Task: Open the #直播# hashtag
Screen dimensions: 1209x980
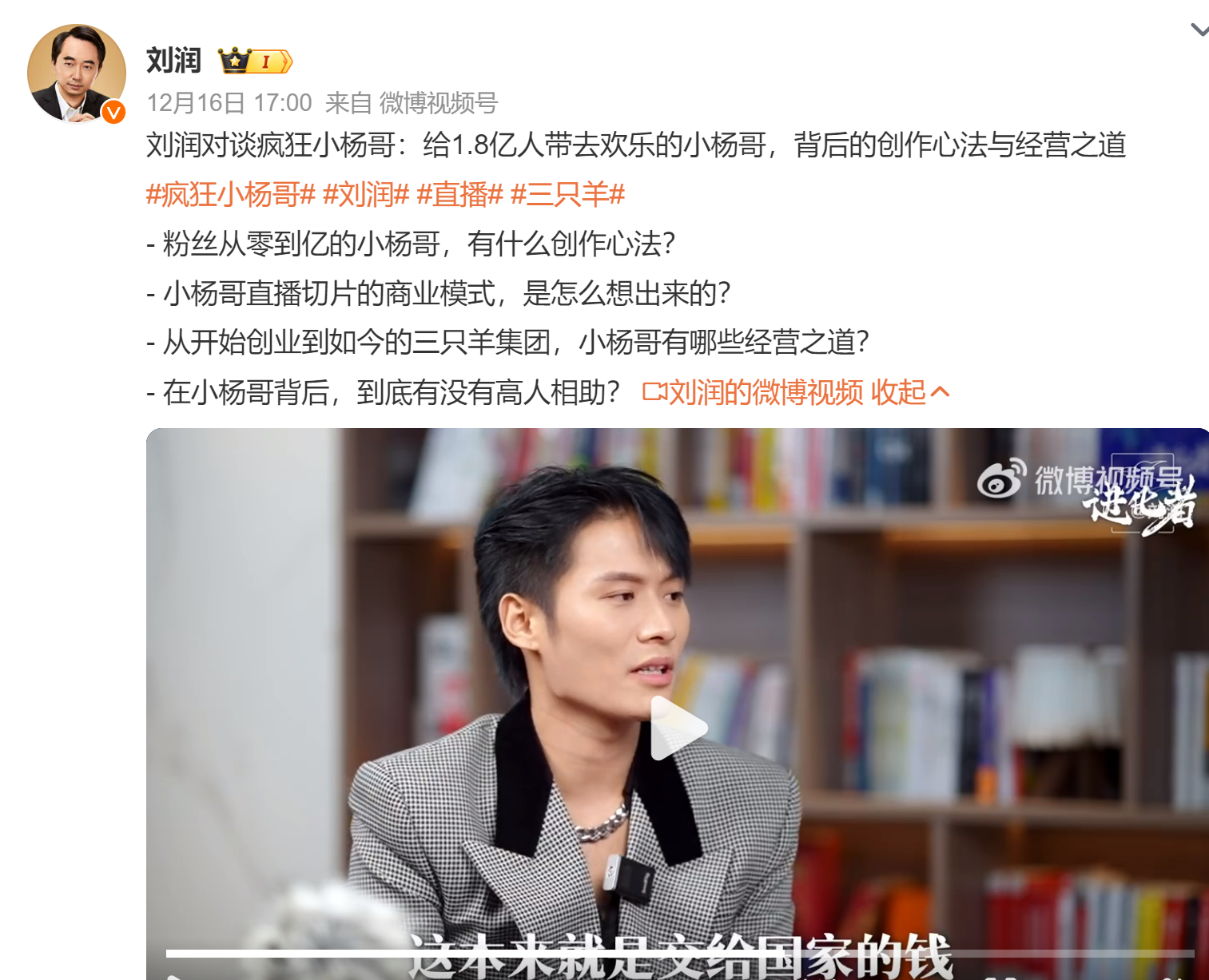Action: 460,194
